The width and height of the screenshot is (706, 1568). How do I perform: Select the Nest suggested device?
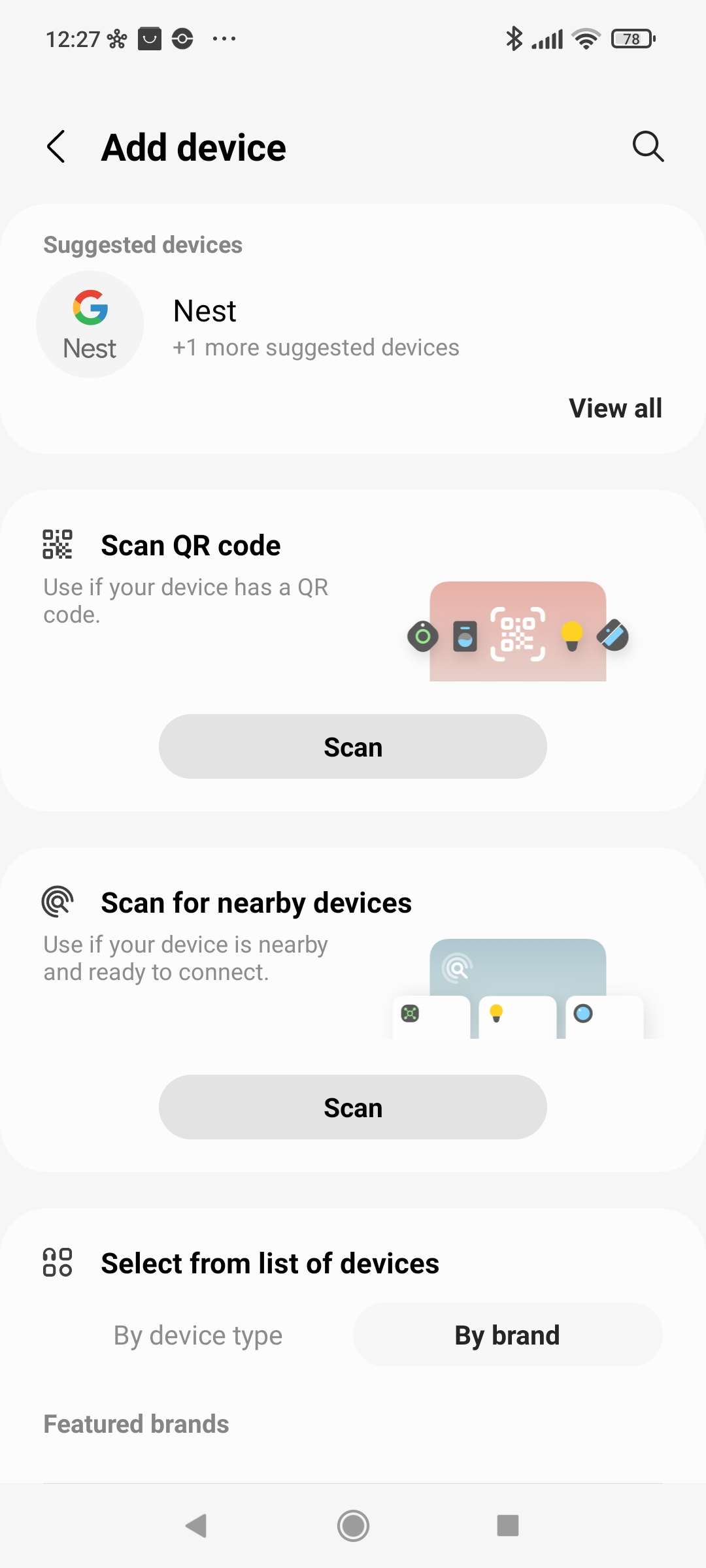point(90,325)
